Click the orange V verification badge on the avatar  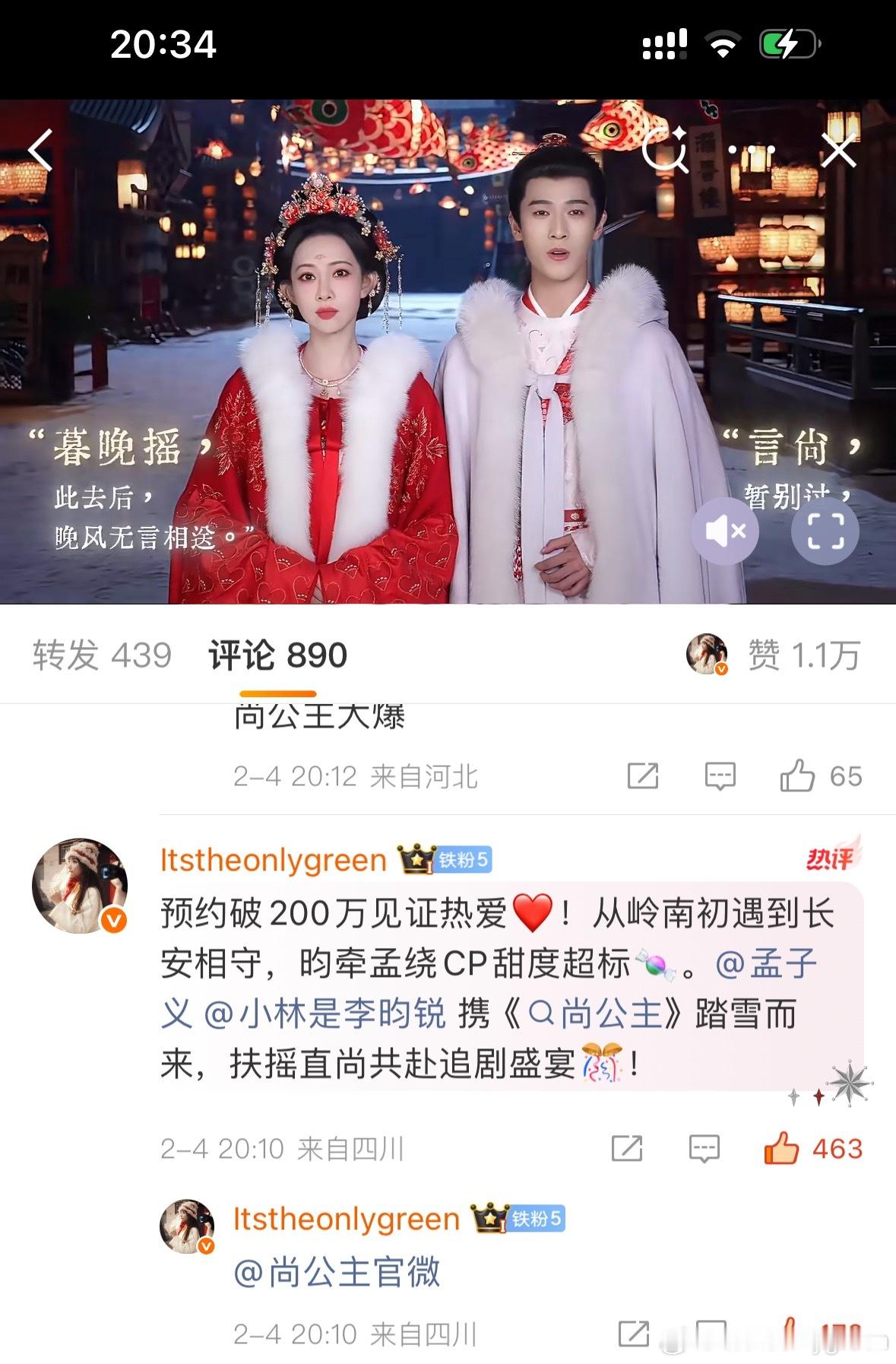pyautogui.click(x=112, y=918)
